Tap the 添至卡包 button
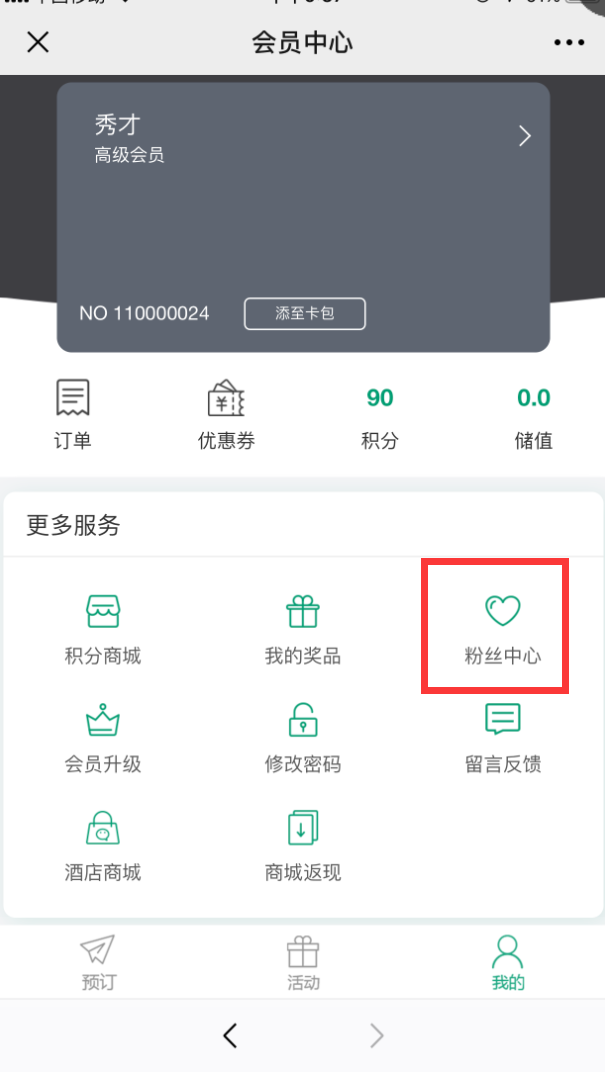Image resolution: width=605 pixels, height=1072 pixels. coord(305,313)
